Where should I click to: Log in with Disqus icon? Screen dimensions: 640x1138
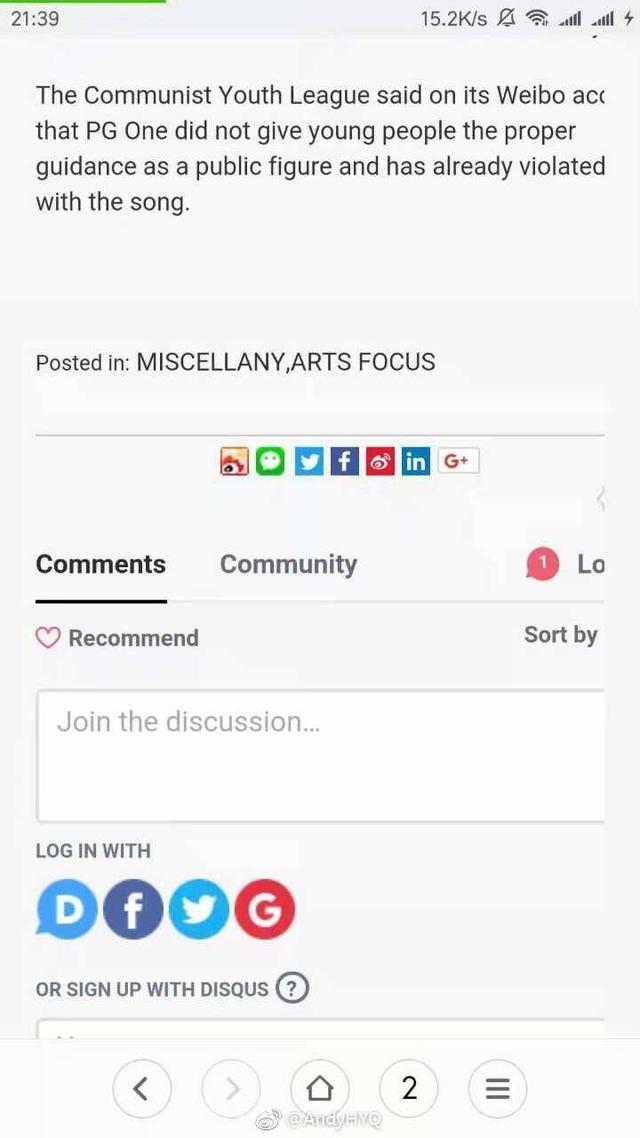click(x=66, y=910)
